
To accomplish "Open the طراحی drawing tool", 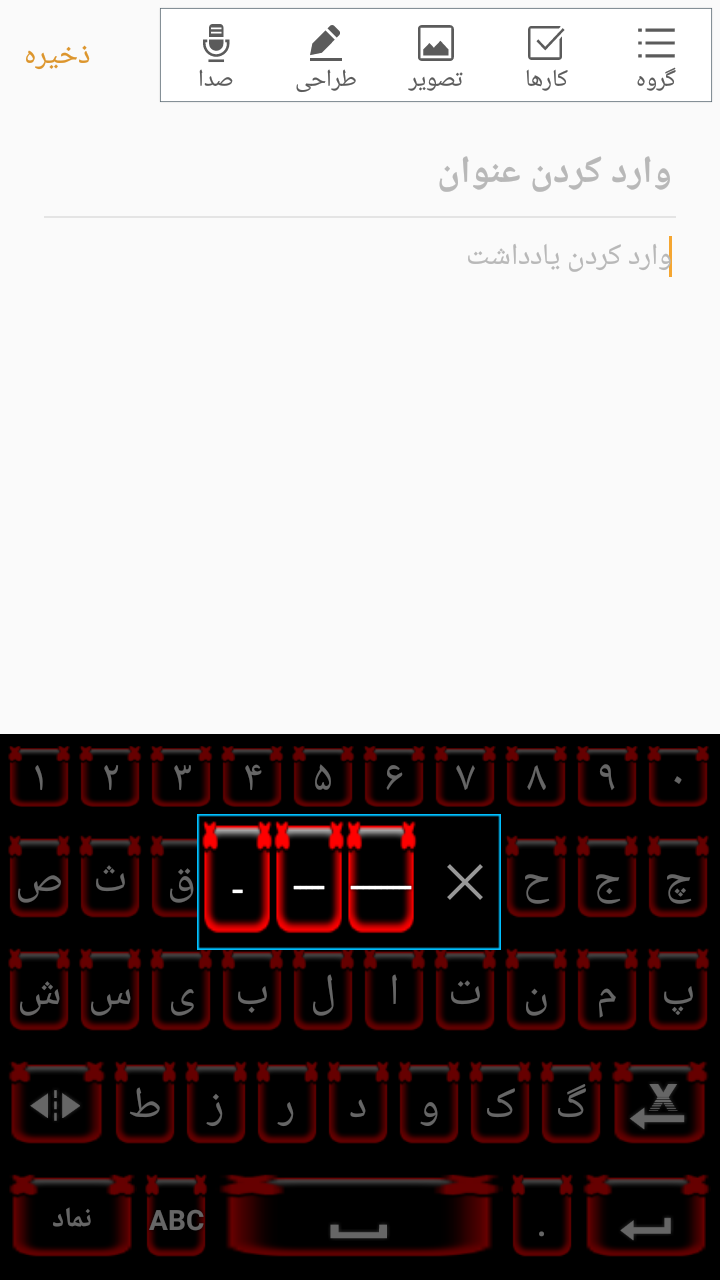I will pyautogui.click(x=326, y=56).
